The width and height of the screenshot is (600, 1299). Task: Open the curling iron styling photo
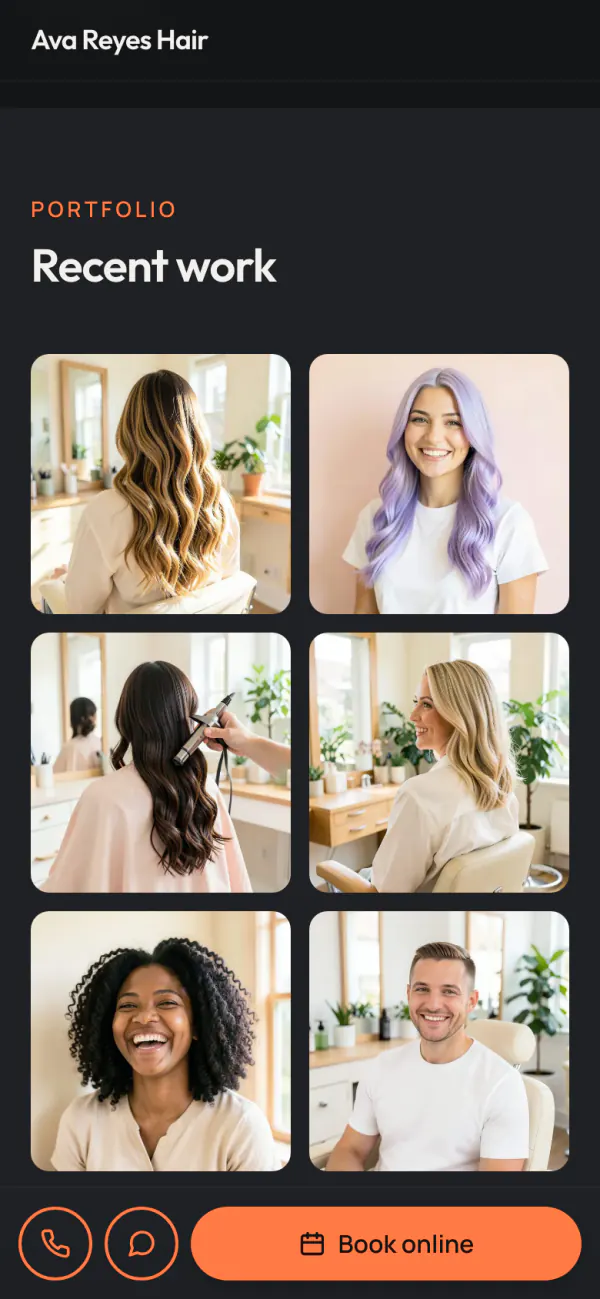161,762
